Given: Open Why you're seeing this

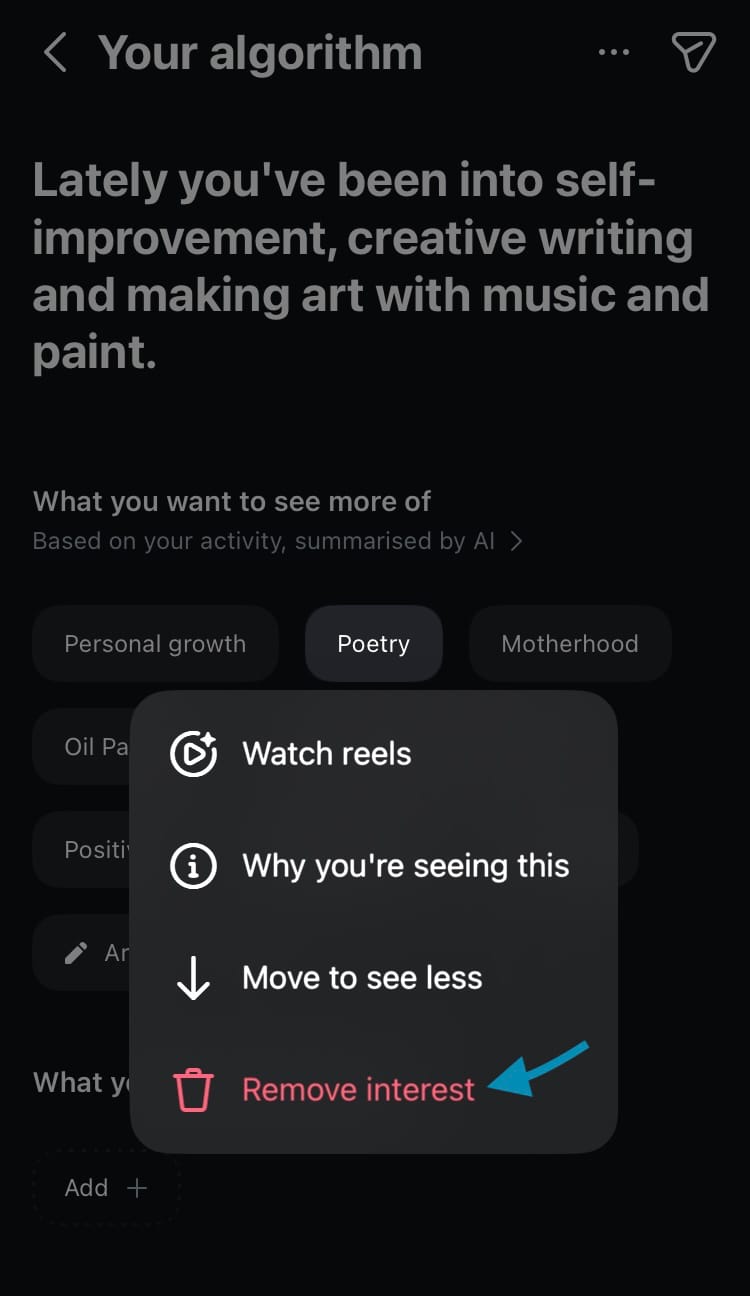Looking at the screenshot, I should click(x=405, y=866).
